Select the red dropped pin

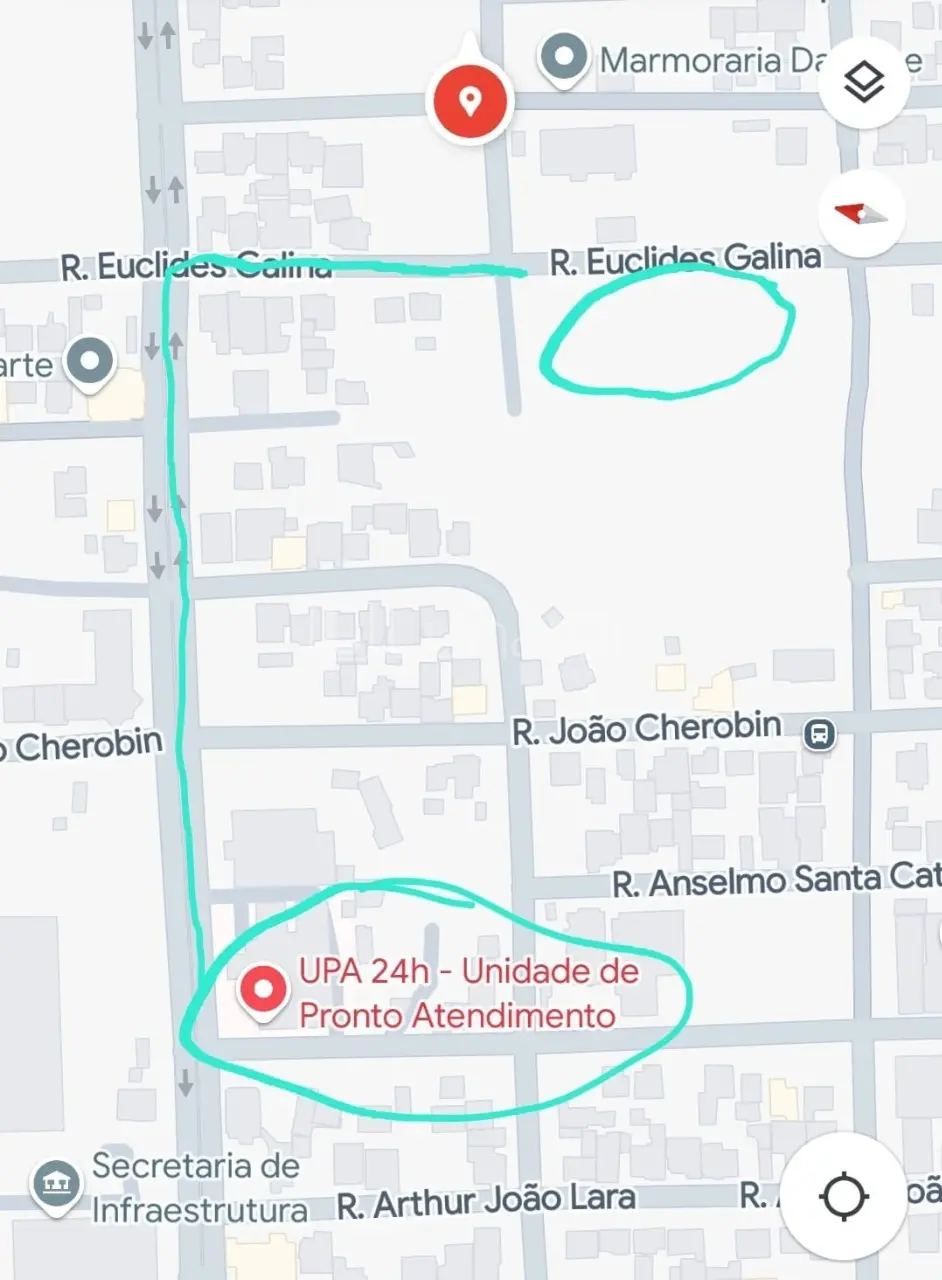point(469,101)
